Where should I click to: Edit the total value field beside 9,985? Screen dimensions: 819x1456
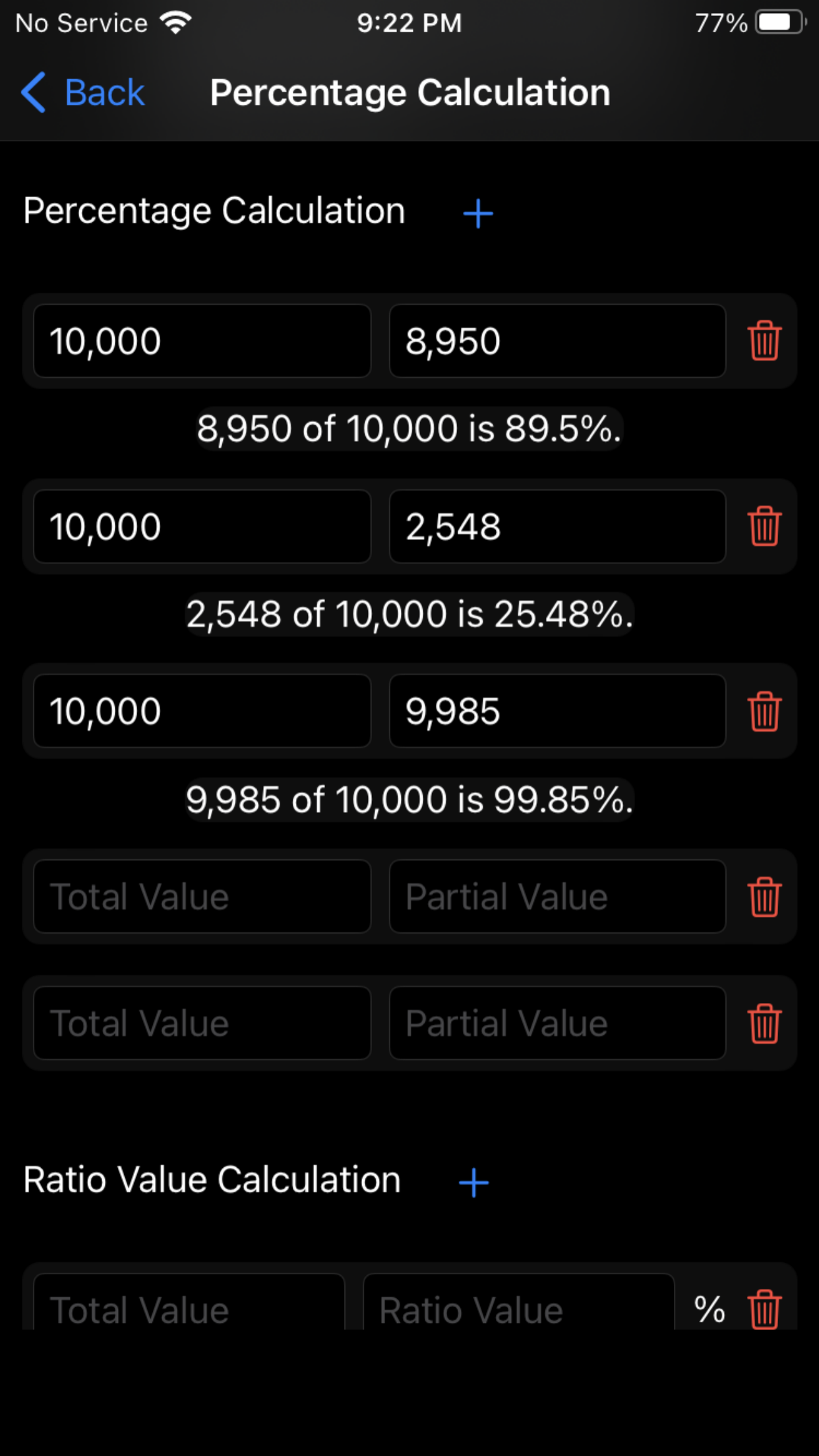202,711
